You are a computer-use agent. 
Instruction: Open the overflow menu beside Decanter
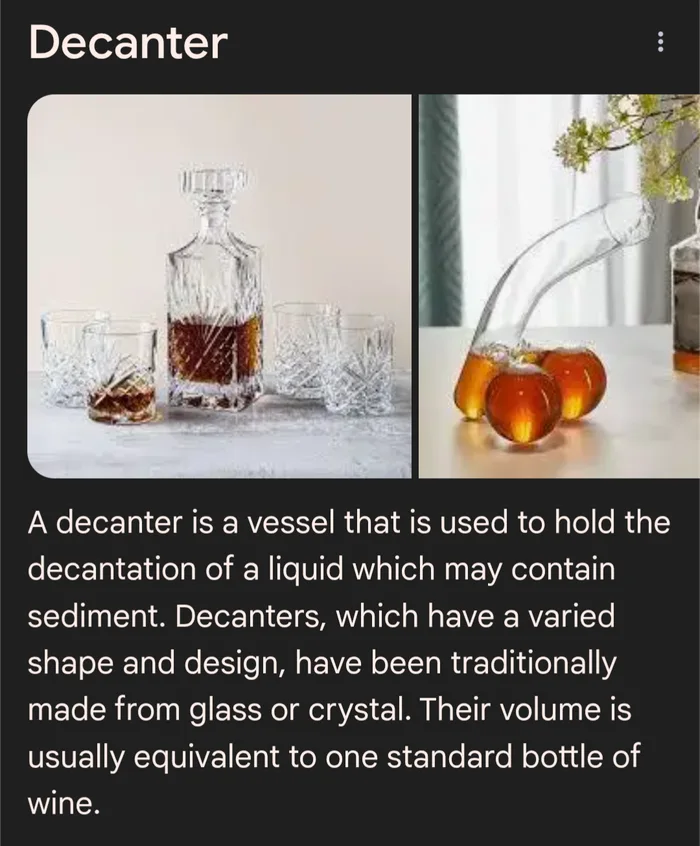(659, 43)
